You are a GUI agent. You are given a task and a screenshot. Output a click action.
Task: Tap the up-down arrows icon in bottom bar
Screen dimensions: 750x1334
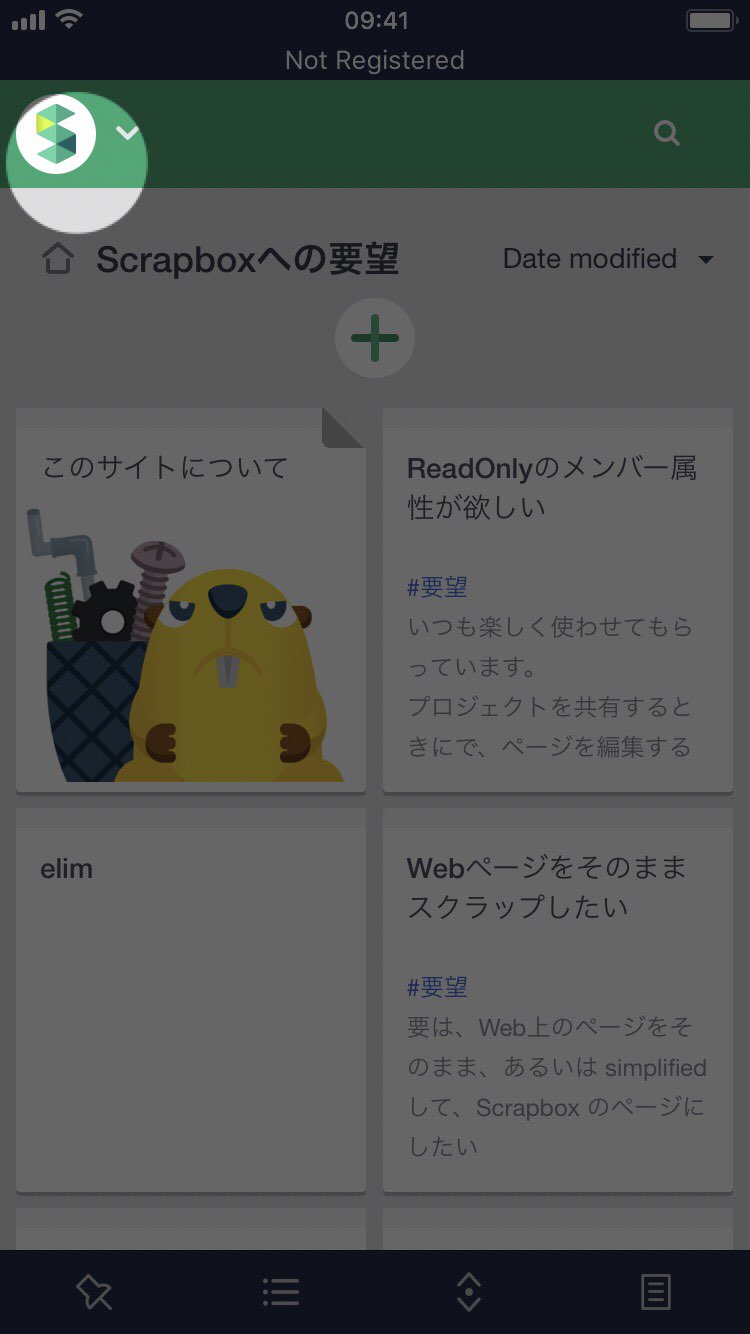[x=469, y=1293]
